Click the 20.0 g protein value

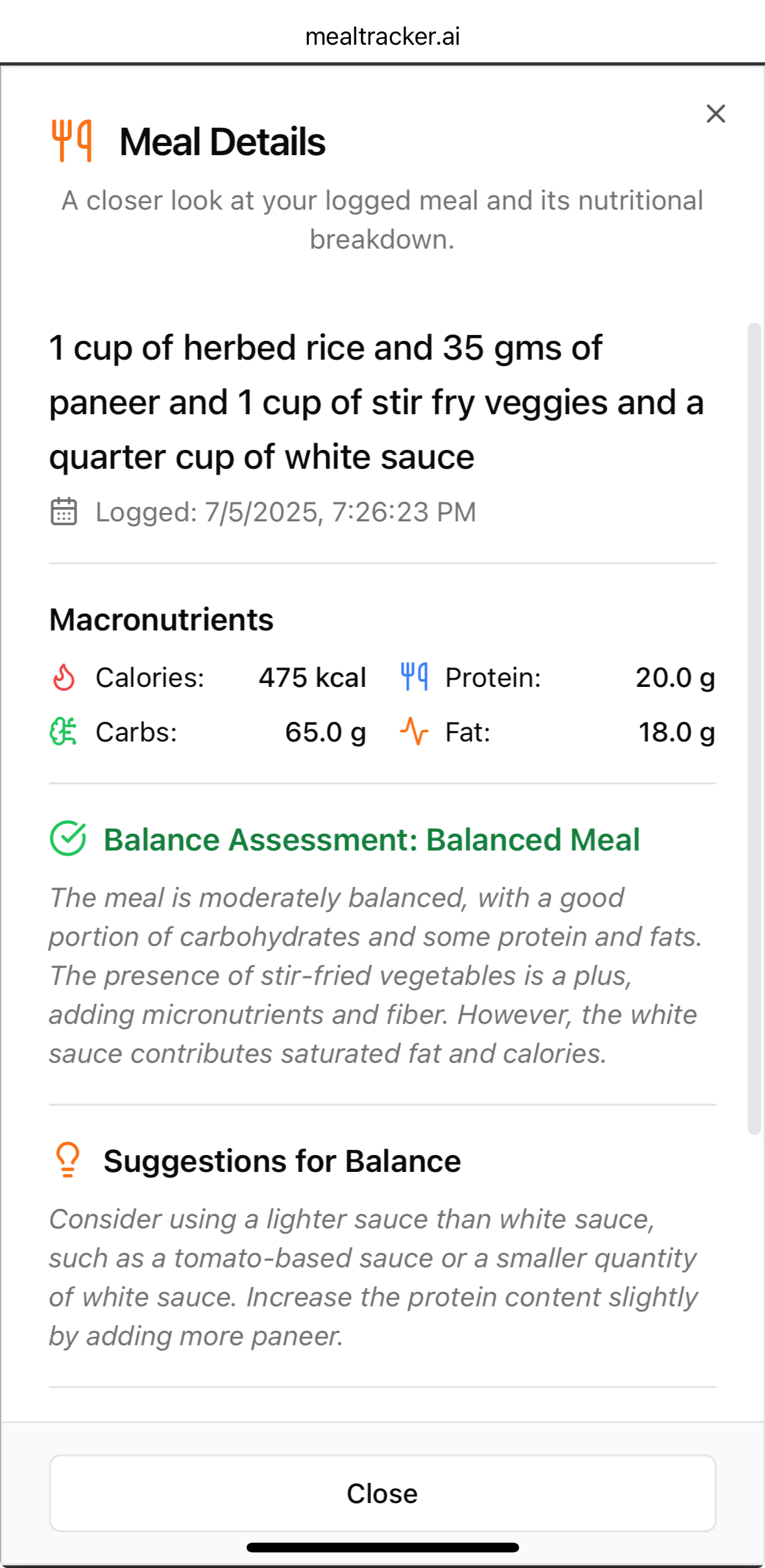(675, 677)
